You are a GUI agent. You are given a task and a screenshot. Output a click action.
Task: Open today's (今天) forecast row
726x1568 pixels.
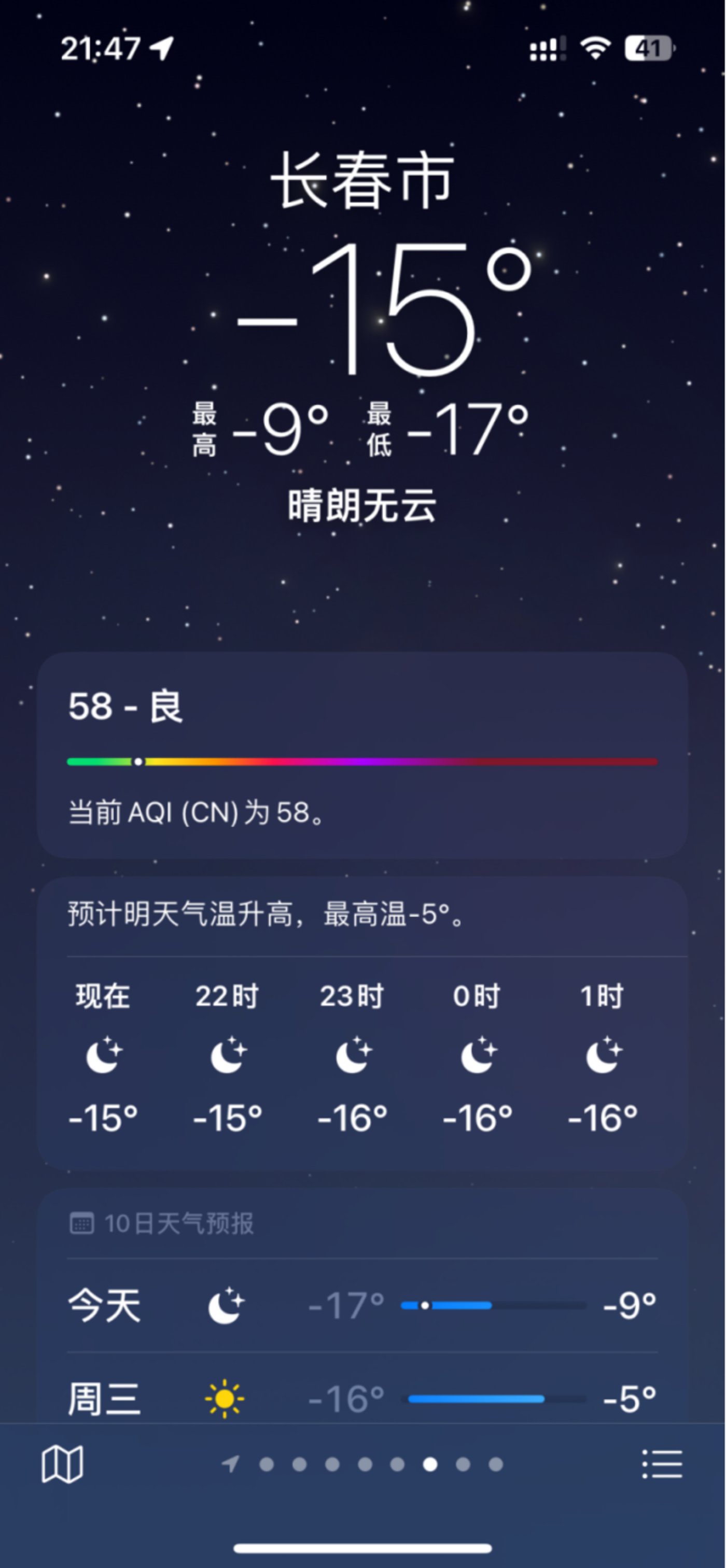(x=362, y=1305)
